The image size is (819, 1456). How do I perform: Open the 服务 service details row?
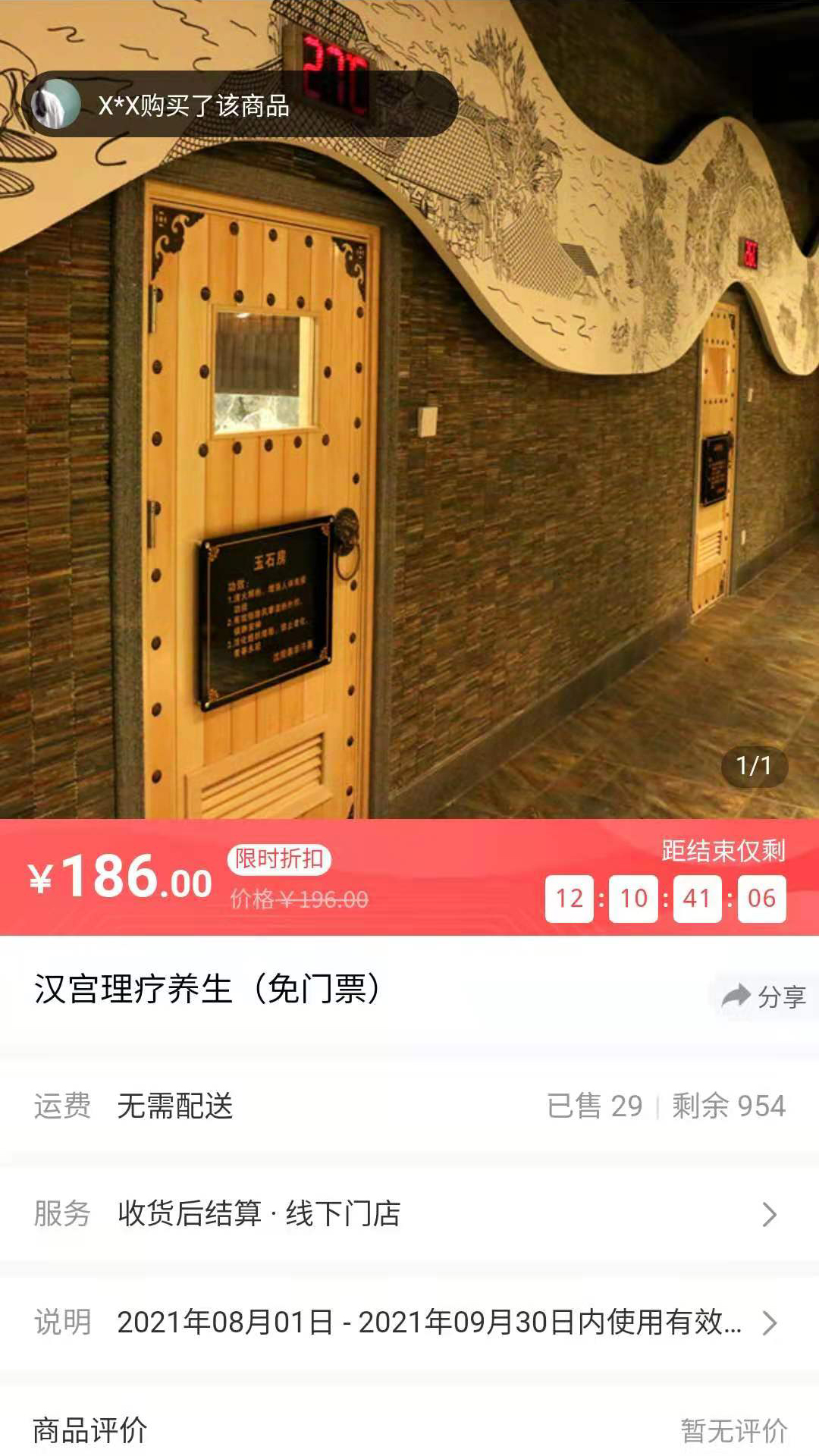[409, 1214]
